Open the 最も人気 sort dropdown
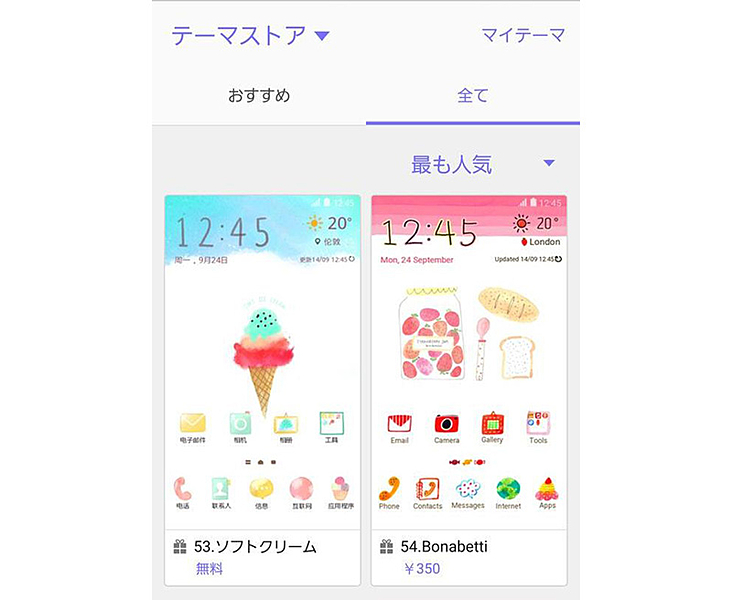 (x=482, y=164)
